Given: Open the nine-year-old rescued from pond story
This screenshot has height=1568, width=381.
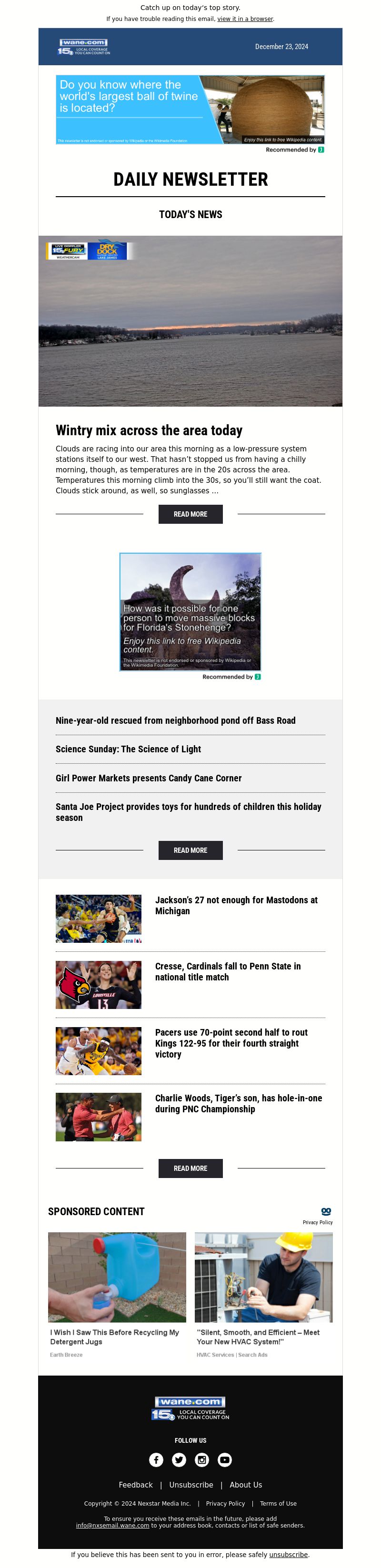Looking at the screenshot, I should click(175, 721).
